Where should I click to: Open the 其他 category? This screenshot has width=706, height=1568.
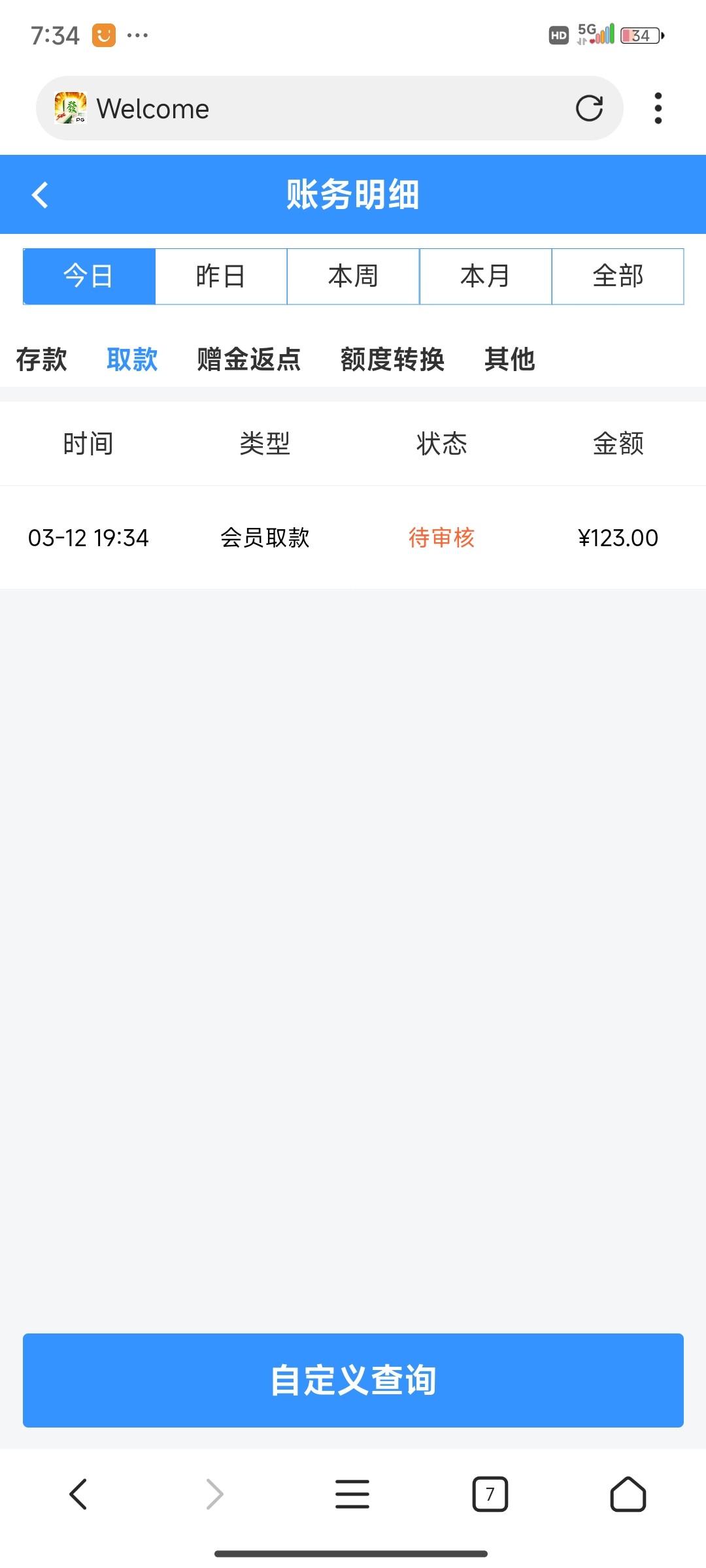point(509,359)
